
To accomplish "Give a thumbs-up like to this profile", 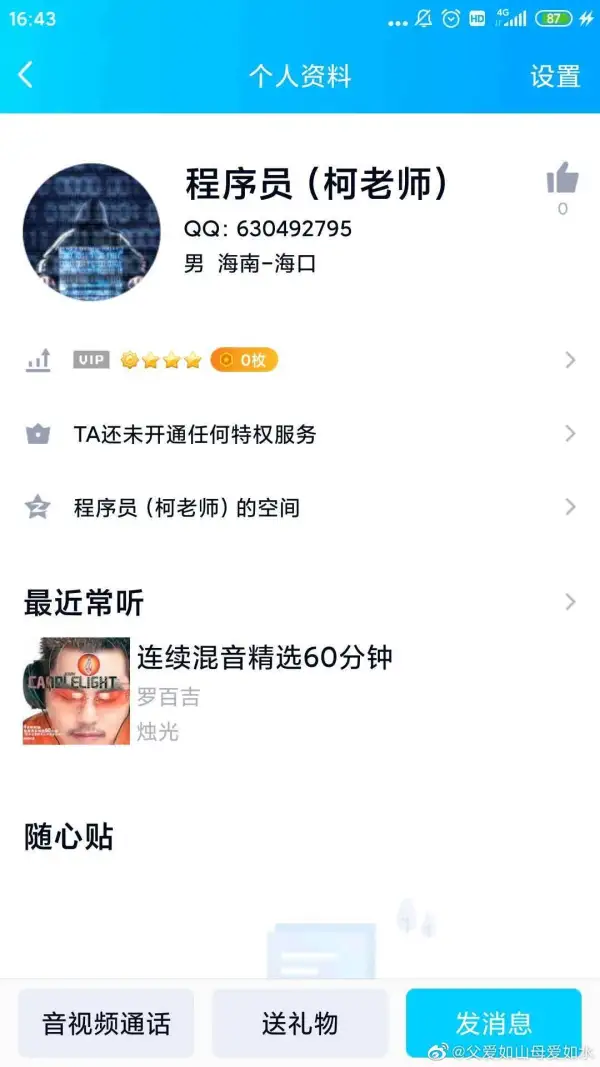I will (562, 181).
